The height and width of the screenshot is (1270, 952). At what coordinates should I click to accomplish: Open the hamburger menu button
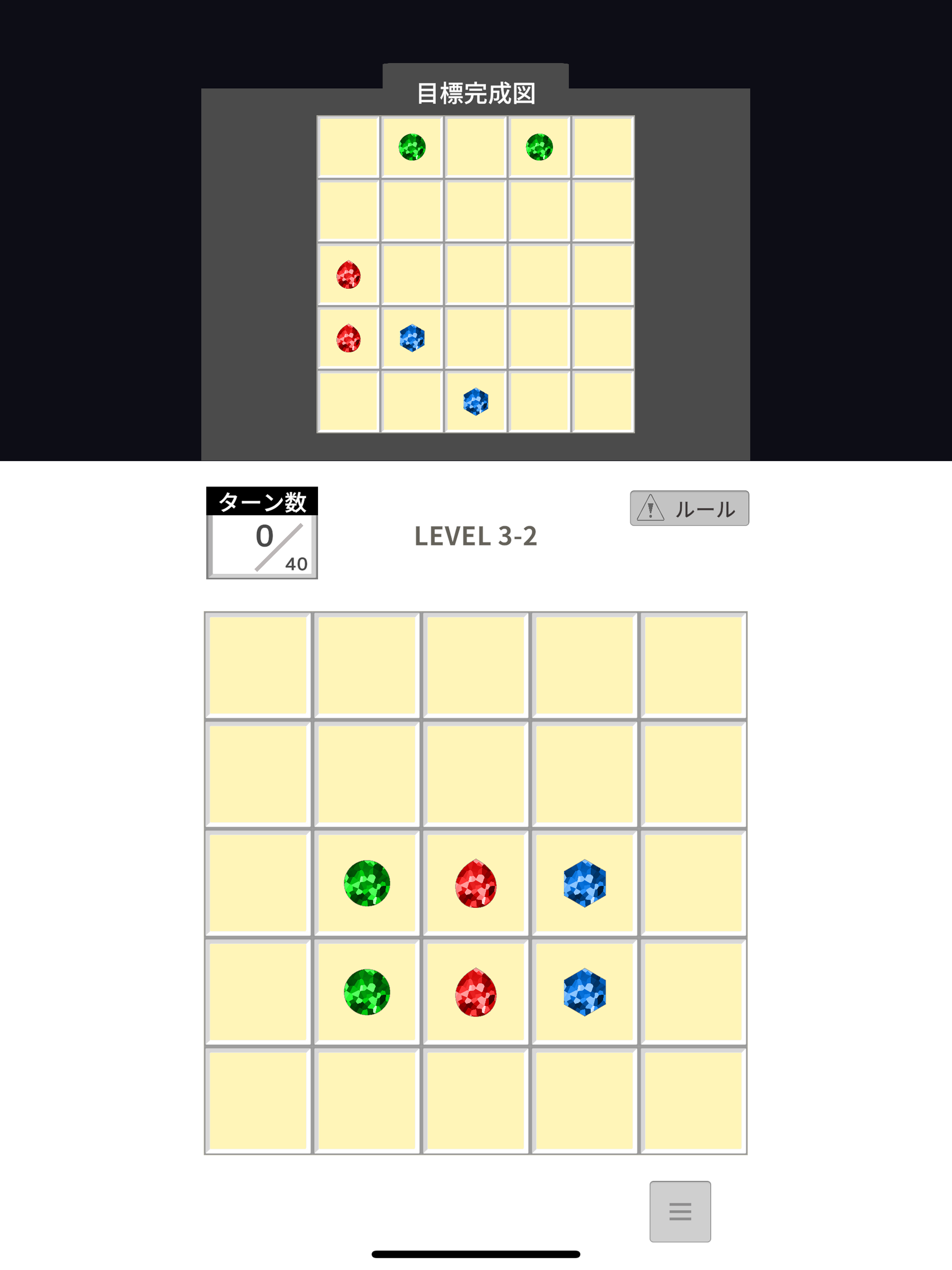tap(680, 1211)
